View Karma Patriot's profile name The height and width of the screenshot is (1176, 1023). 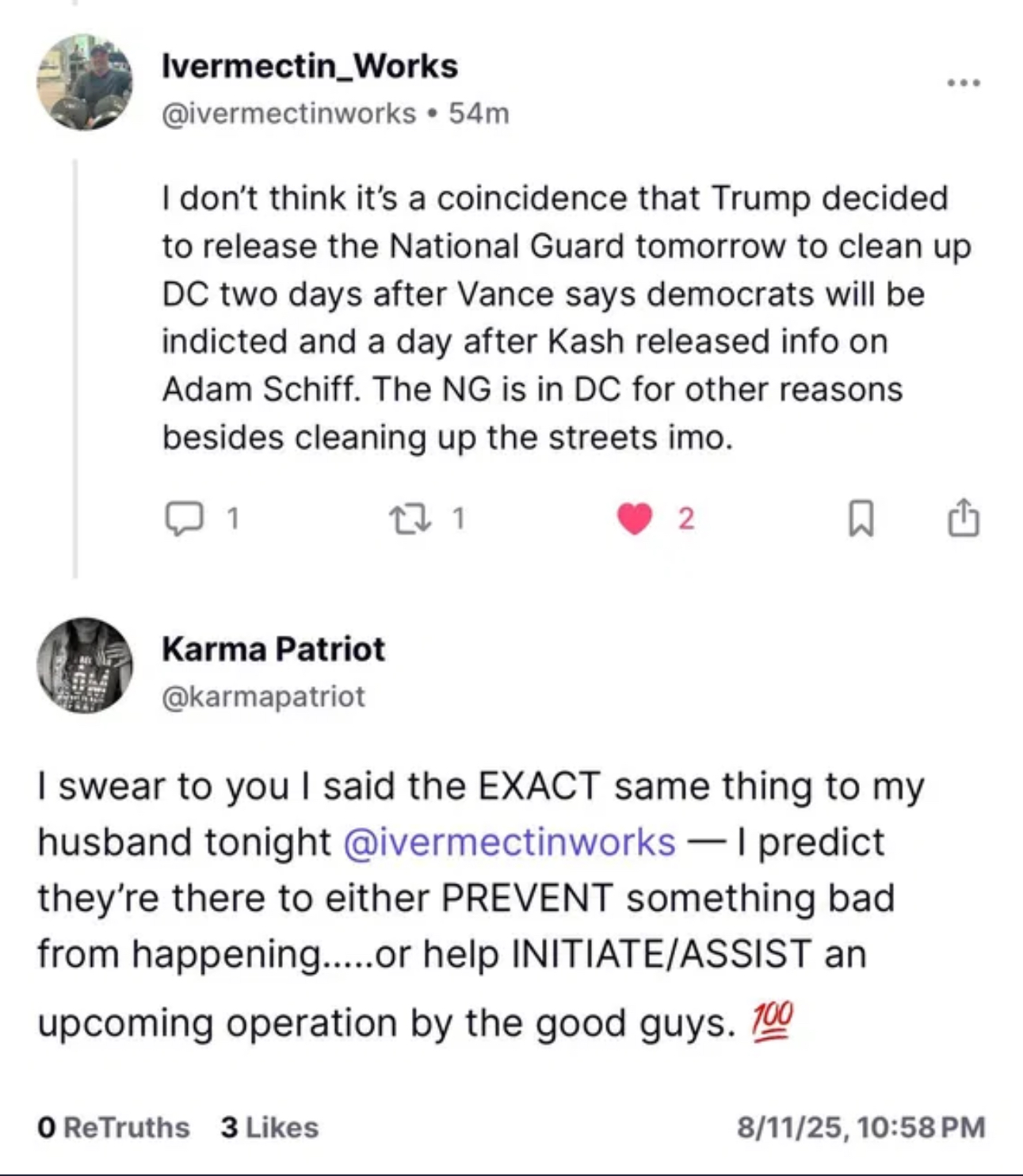tap(273, 649)
